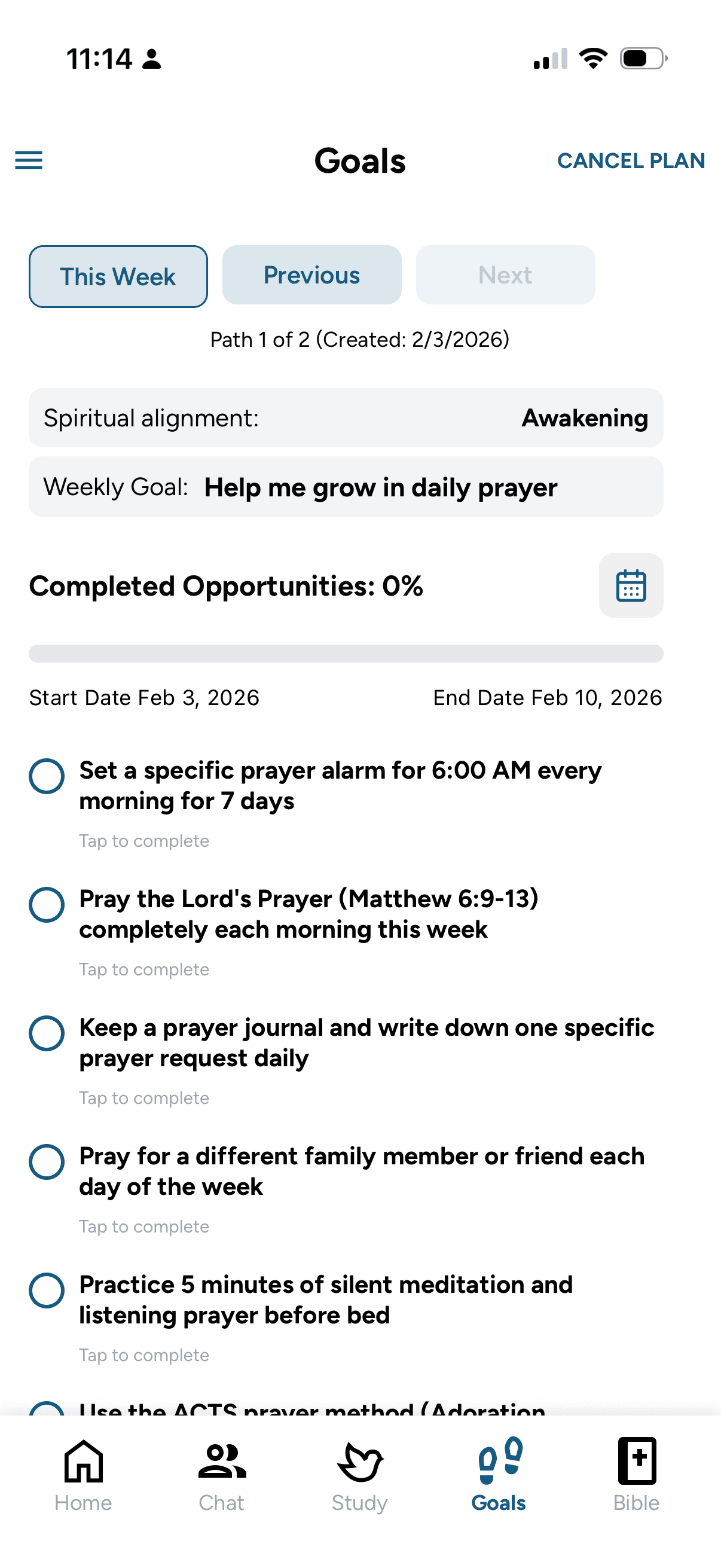Cancel the current plan
Screen dimensions: 721x1568
coord(630,161)
